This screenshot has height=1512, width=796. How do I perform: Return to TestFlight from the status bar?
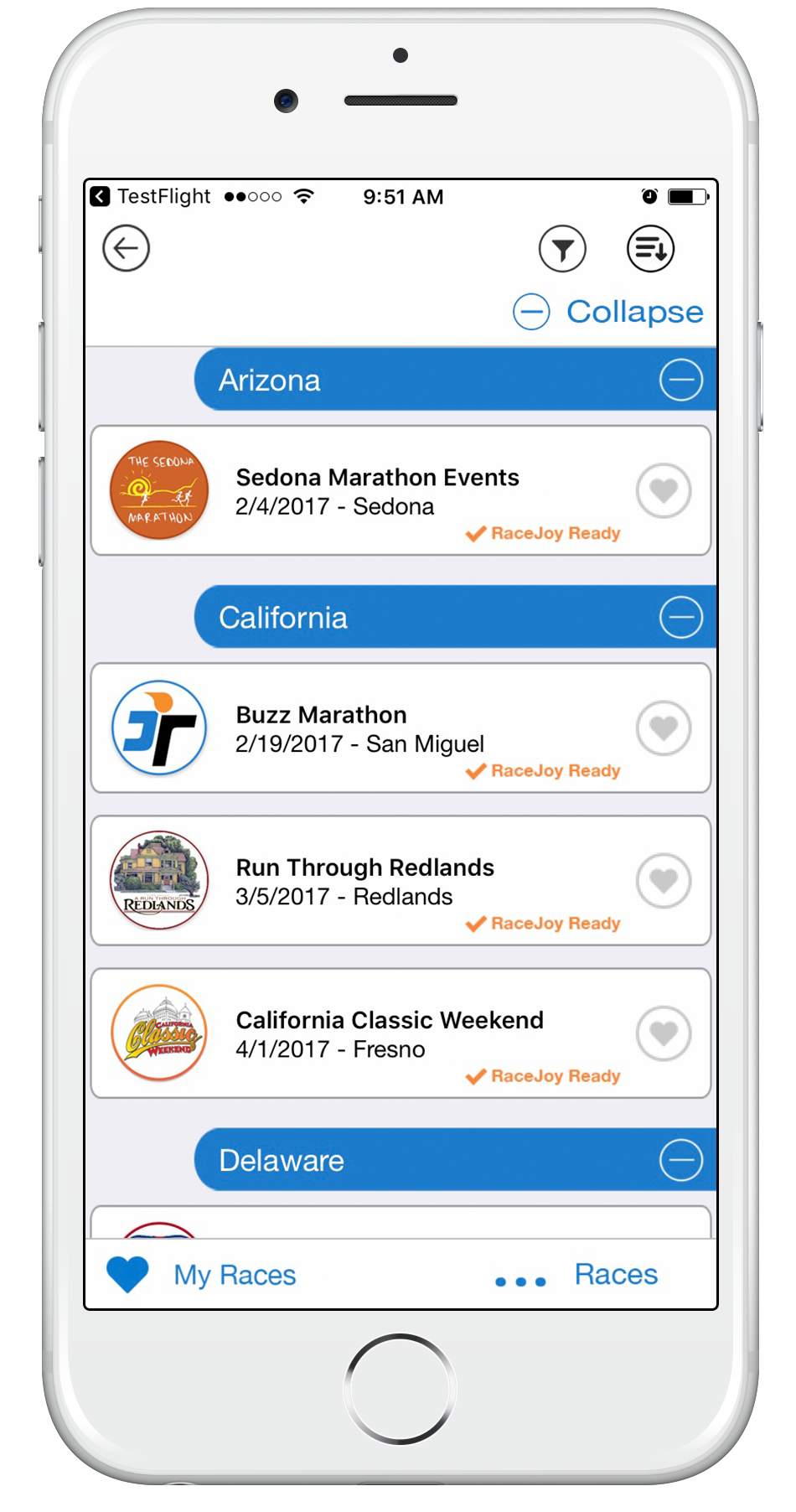tap(151, 197)
